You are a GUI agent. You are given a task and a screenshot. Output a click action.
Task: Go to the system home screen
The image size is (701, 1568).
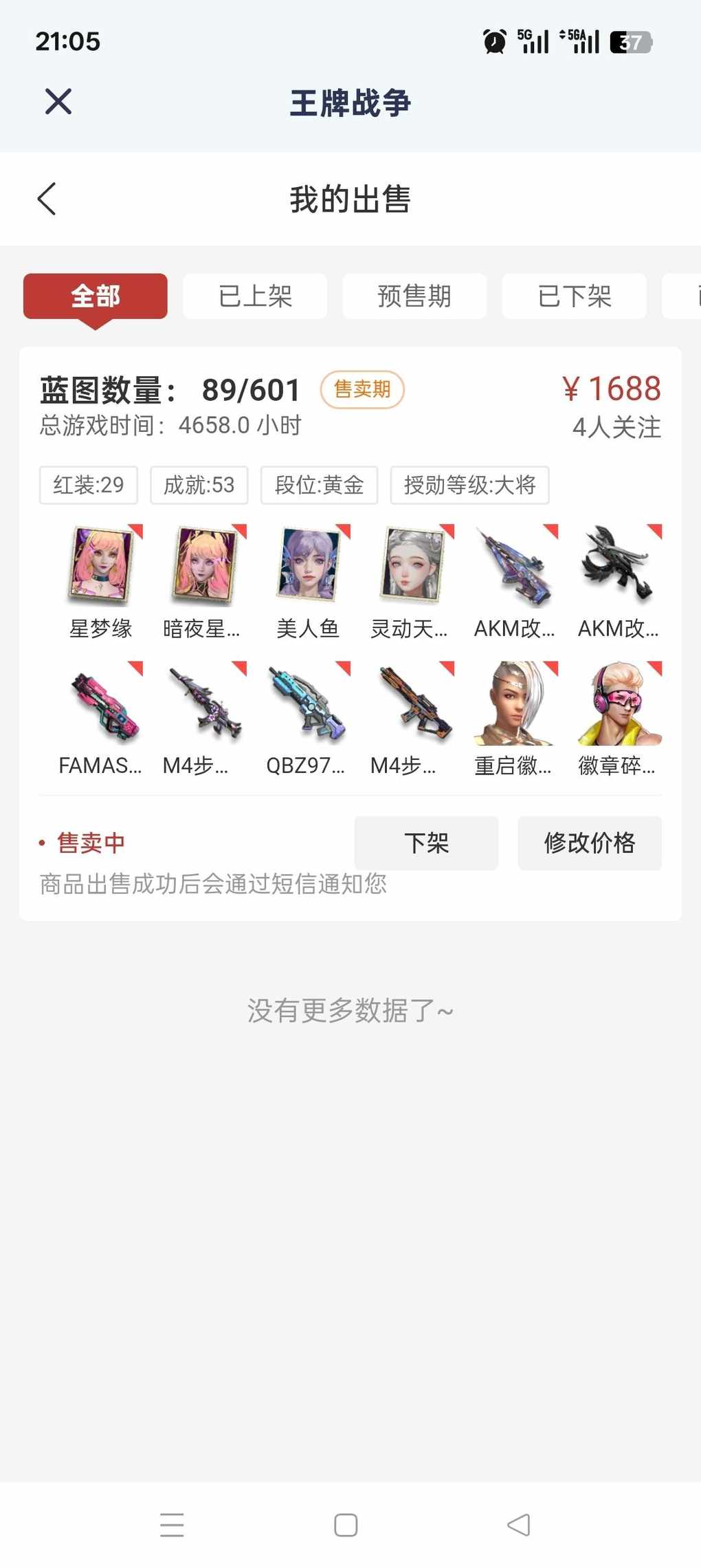tap(346, 1525)
